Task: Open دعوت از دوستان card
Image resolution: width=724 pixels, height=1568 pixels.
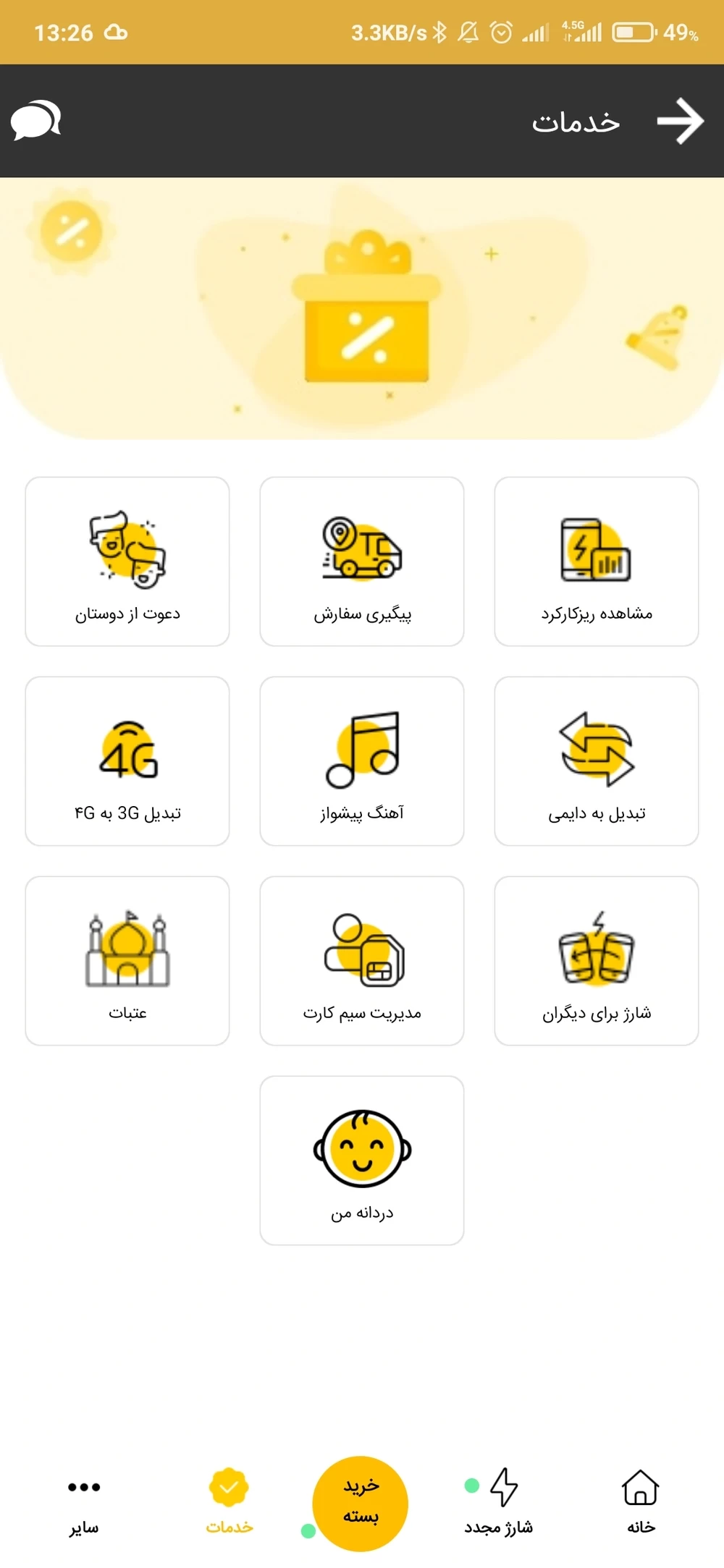Action: 127,561
